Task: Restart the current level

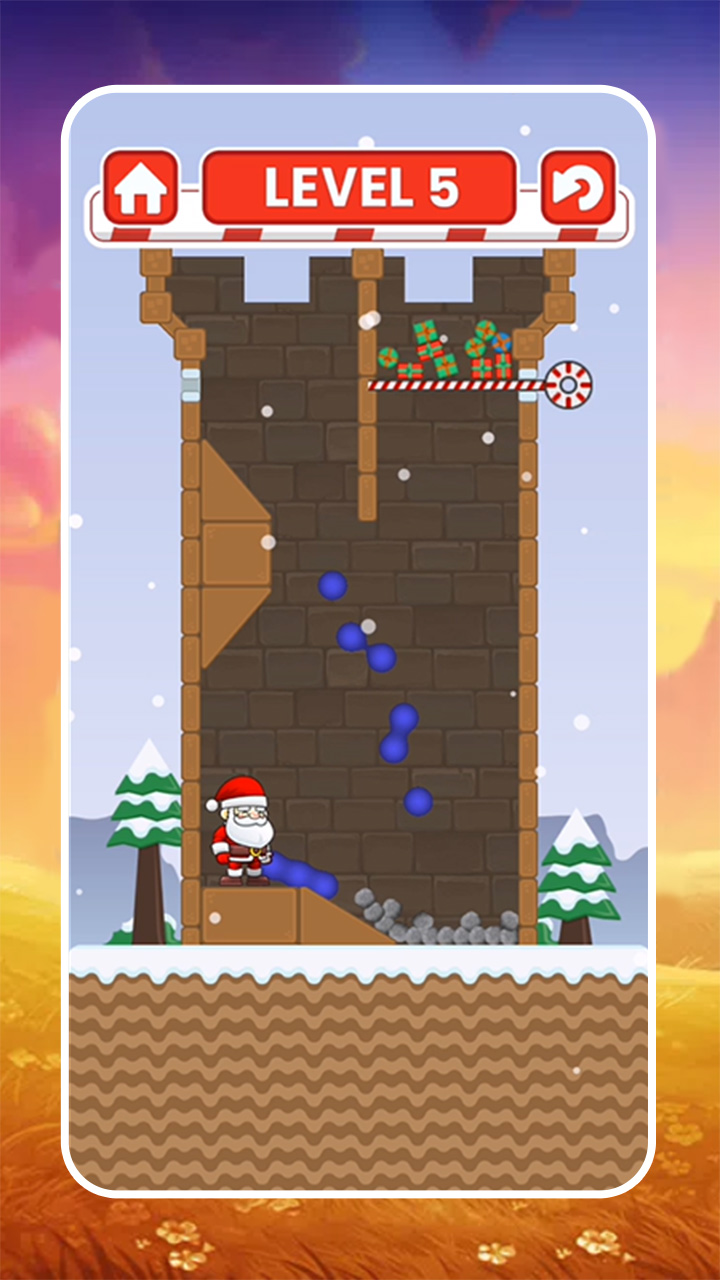Action: (x=578, y=188)
